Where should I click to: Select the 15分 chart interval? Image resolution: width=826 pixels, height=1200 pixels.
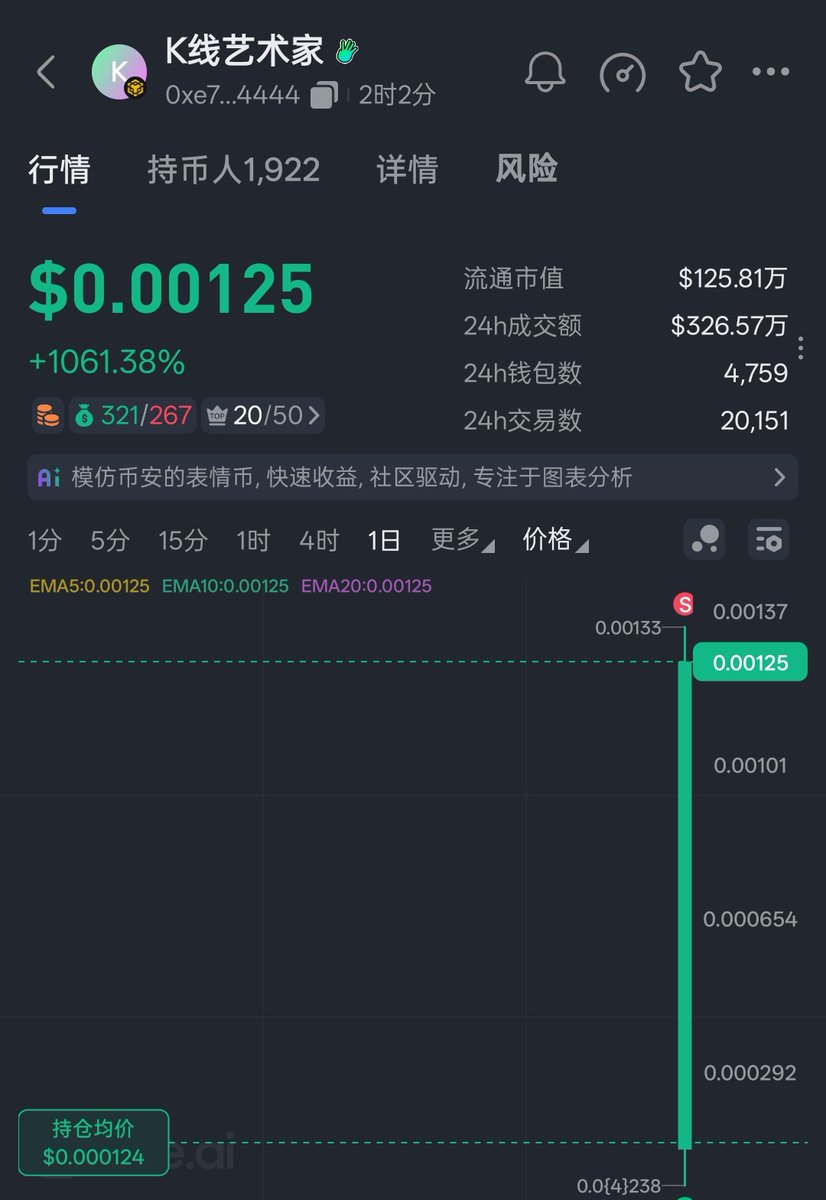[182, 541]
